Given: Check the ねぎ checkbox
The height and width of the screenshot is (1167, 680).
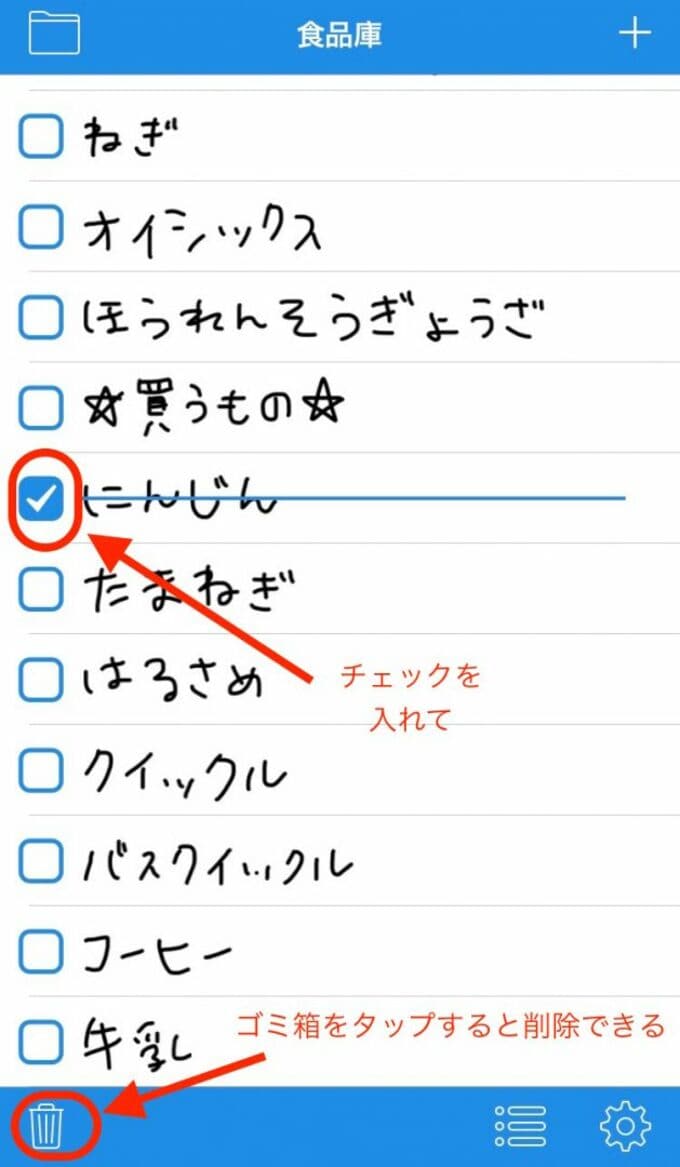Looking at the screenshot, I should [x=41, y=136].
